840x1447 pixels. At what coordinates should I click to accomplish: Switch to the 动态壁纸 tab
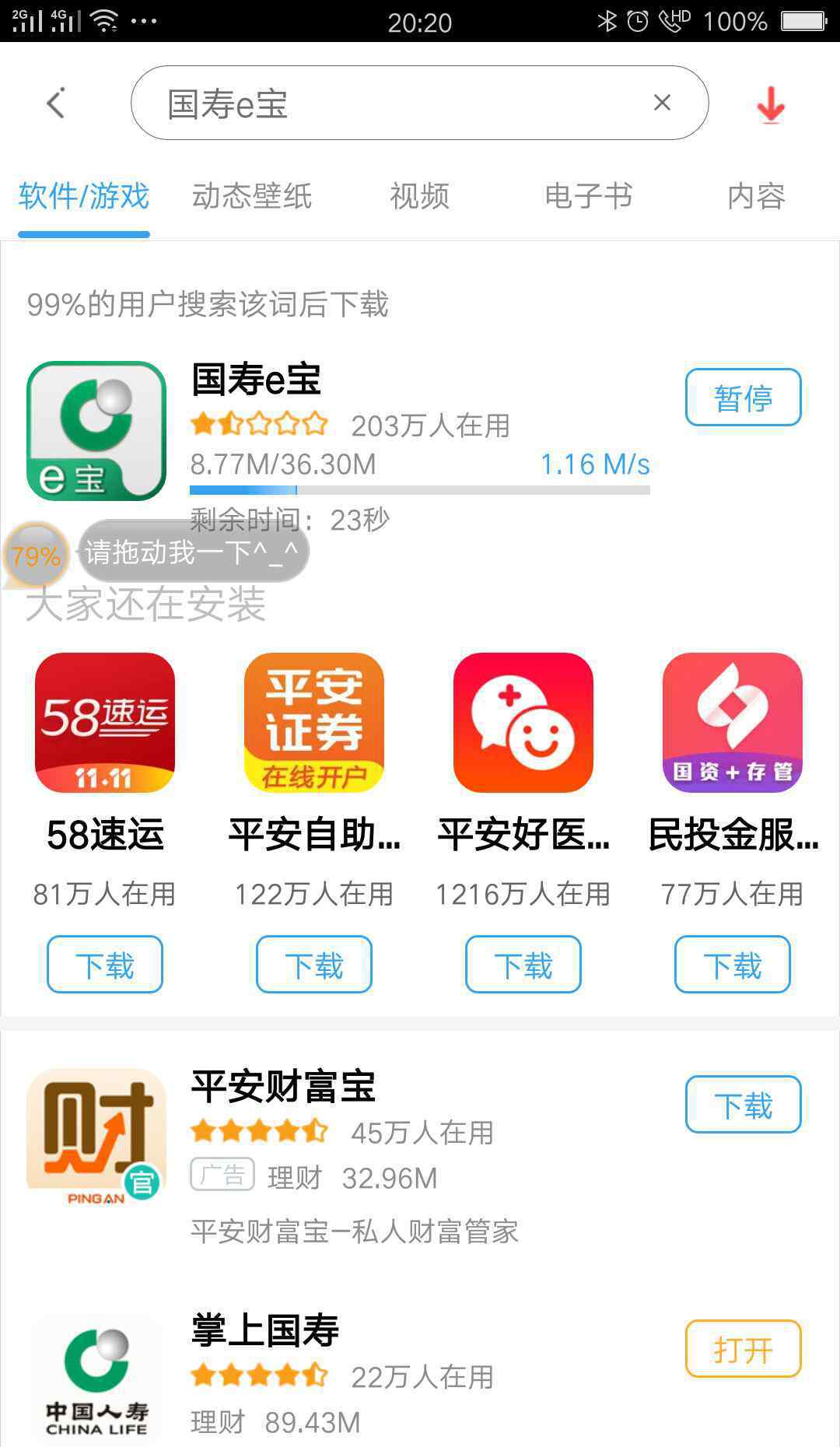[x=251, y=196]
